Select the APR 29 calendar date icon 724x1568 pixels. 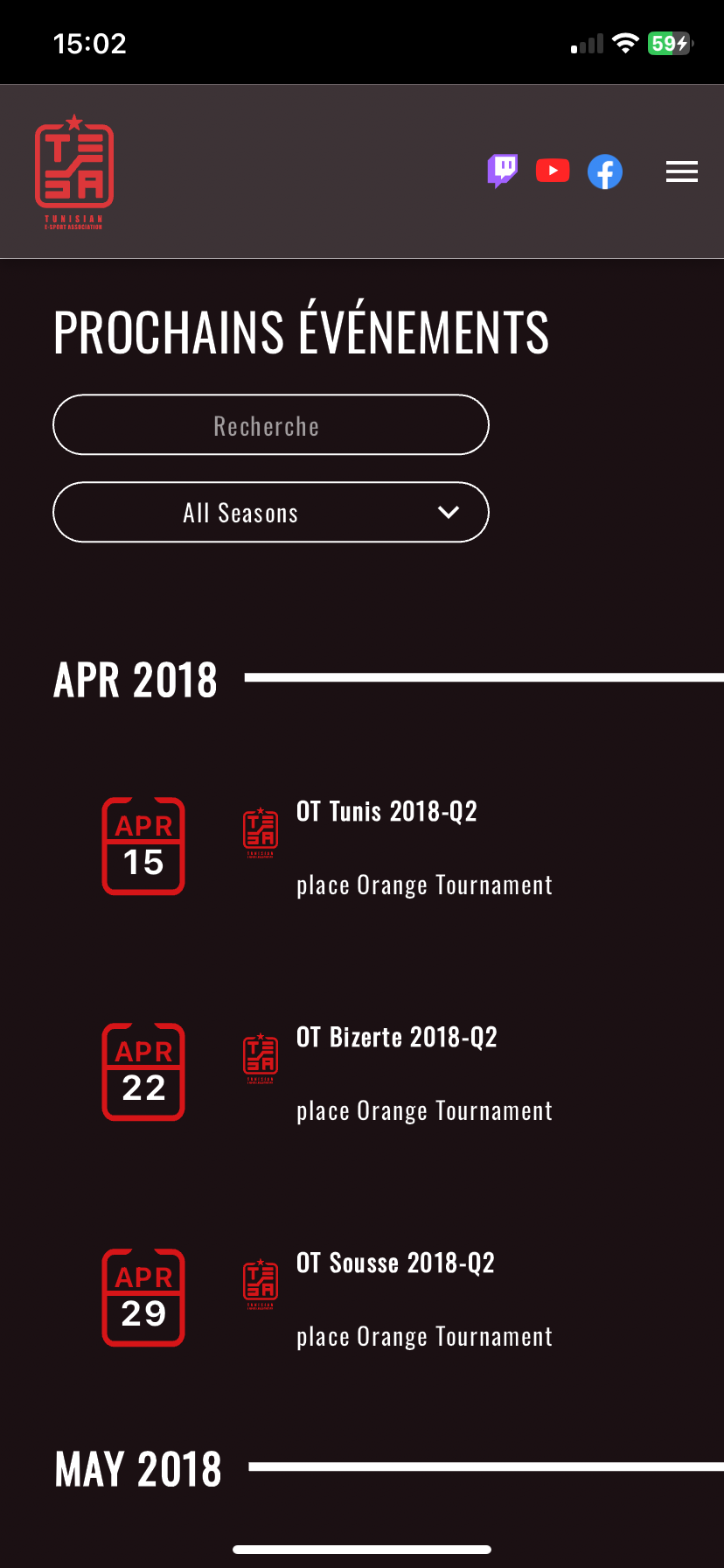click(x=143, y=1298)
